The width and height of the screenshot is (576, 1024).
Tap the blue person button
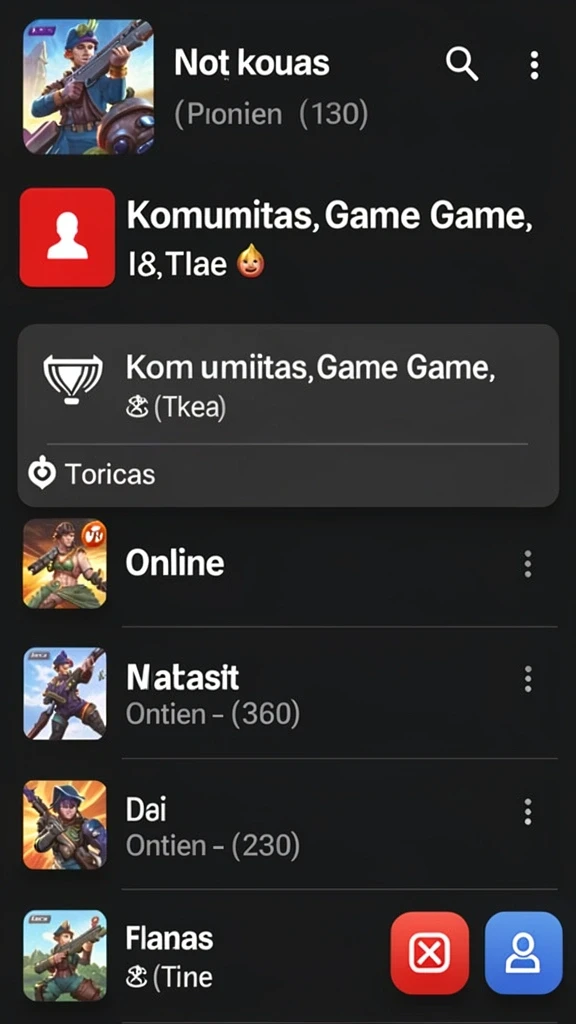pos(523,953)
